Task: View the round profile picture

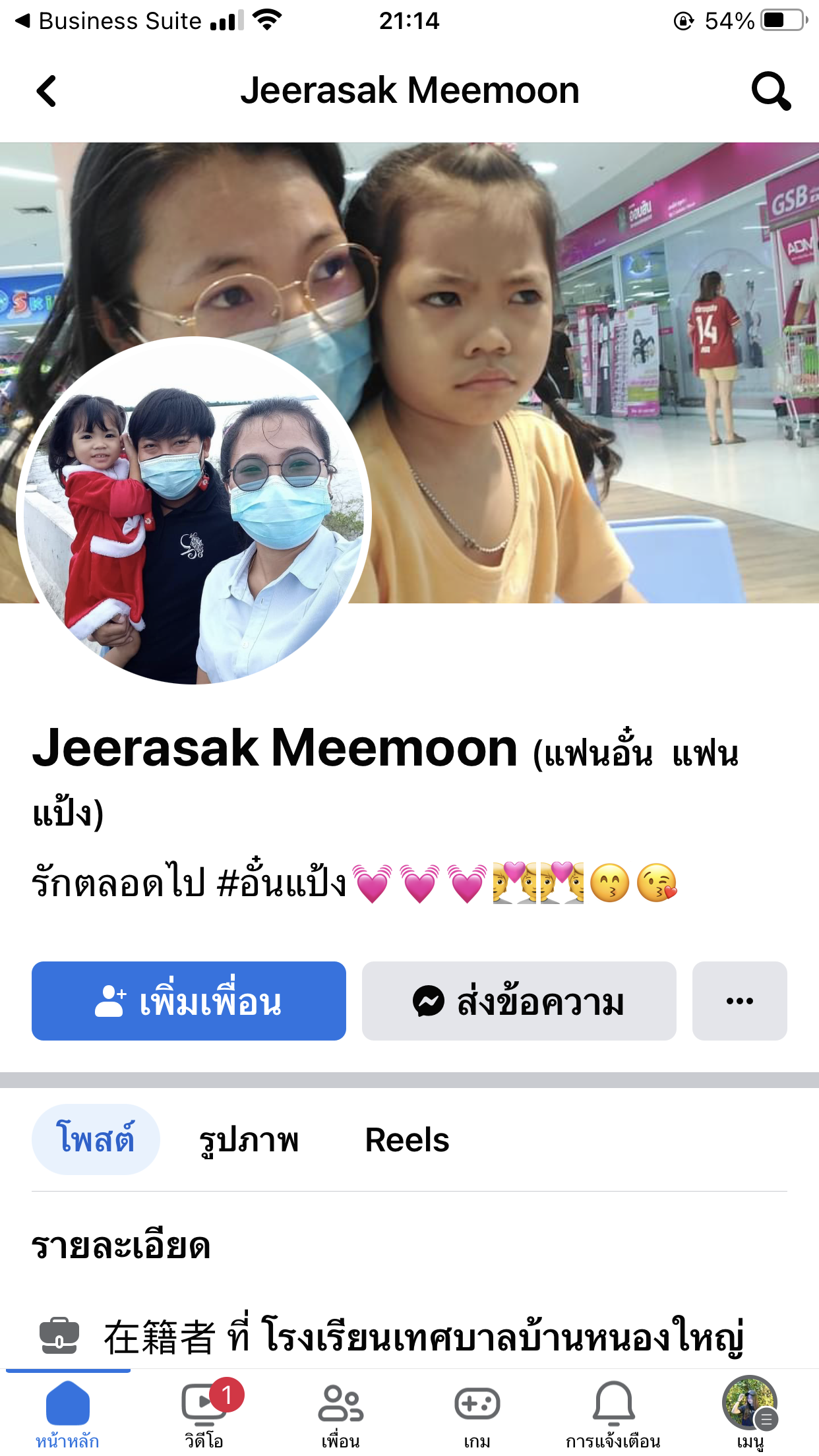Action: [x=194, y=511]
